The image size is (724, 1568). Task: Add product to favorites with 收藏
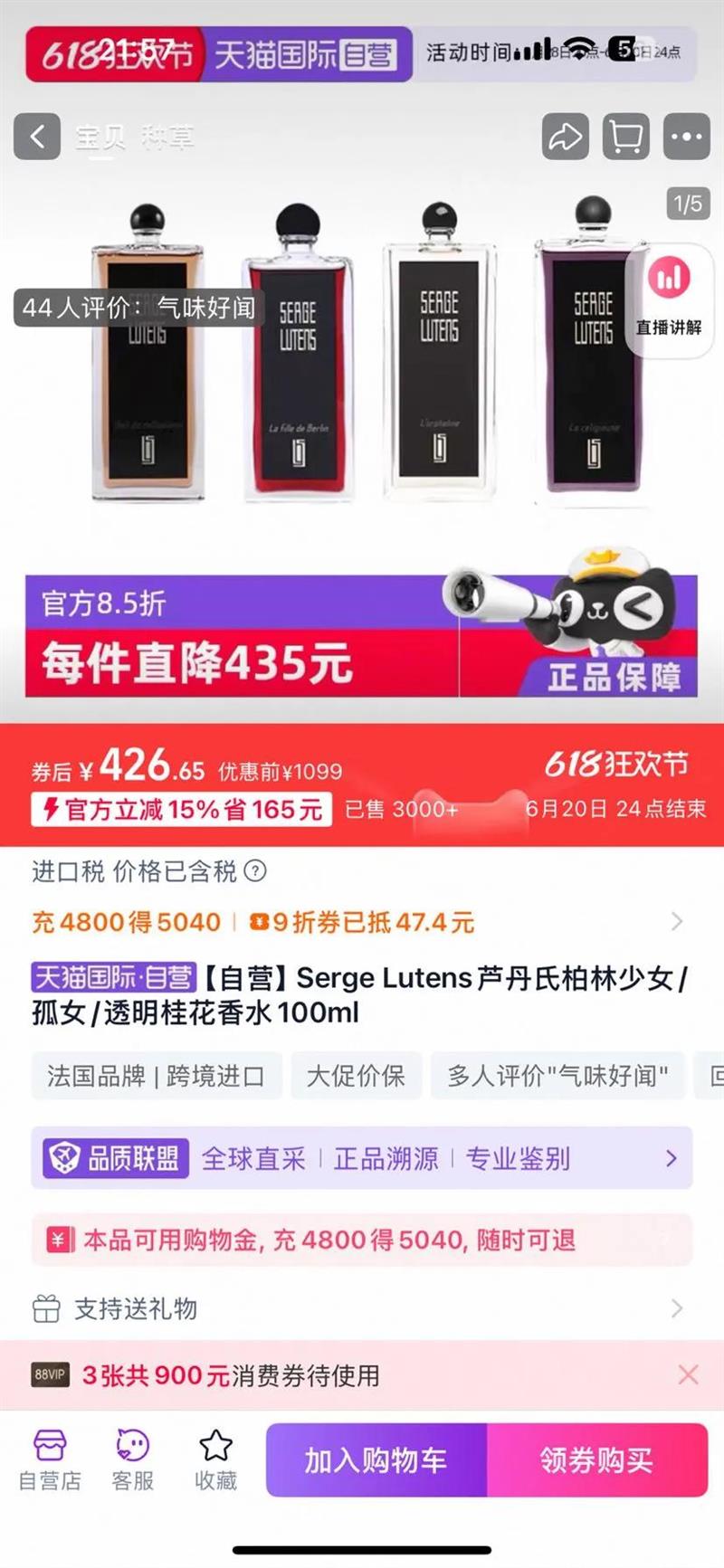pyautogui.click(x=215, y=1459)
